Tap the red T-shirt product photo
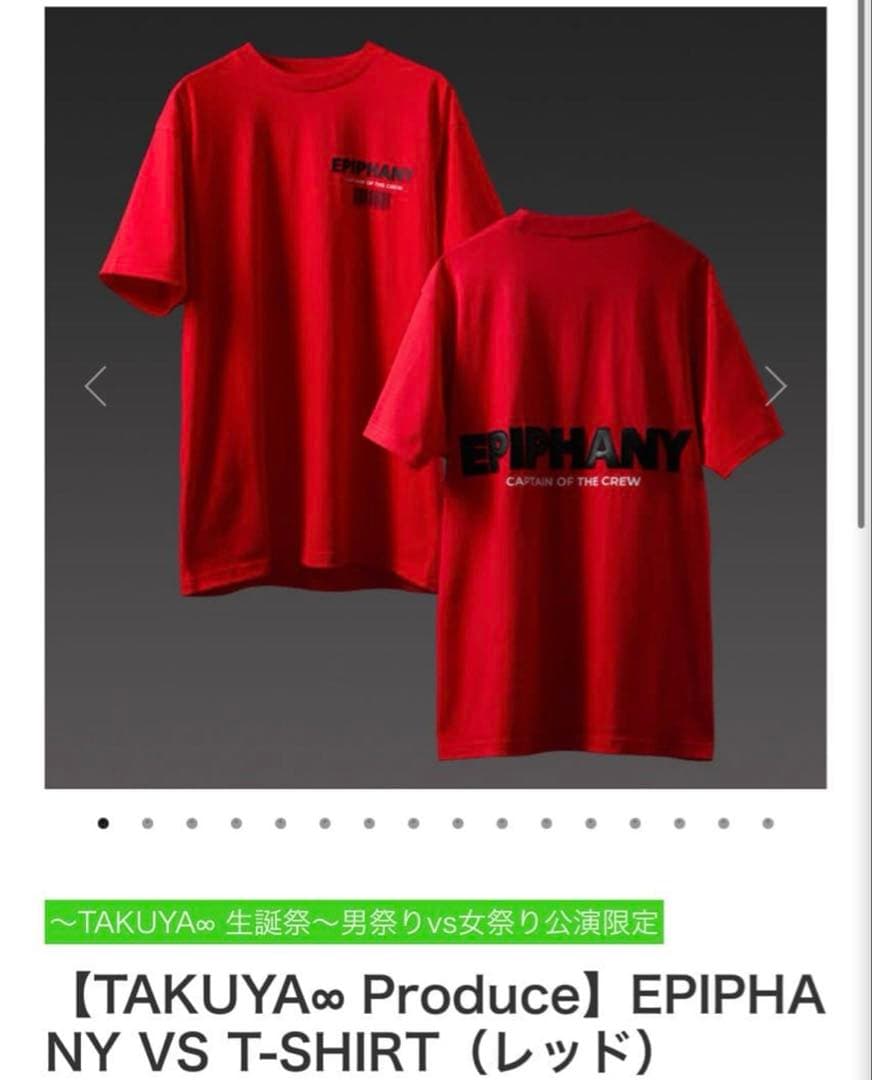The width and height of the screenshot is (872, 1080). [x=430, y=400]
